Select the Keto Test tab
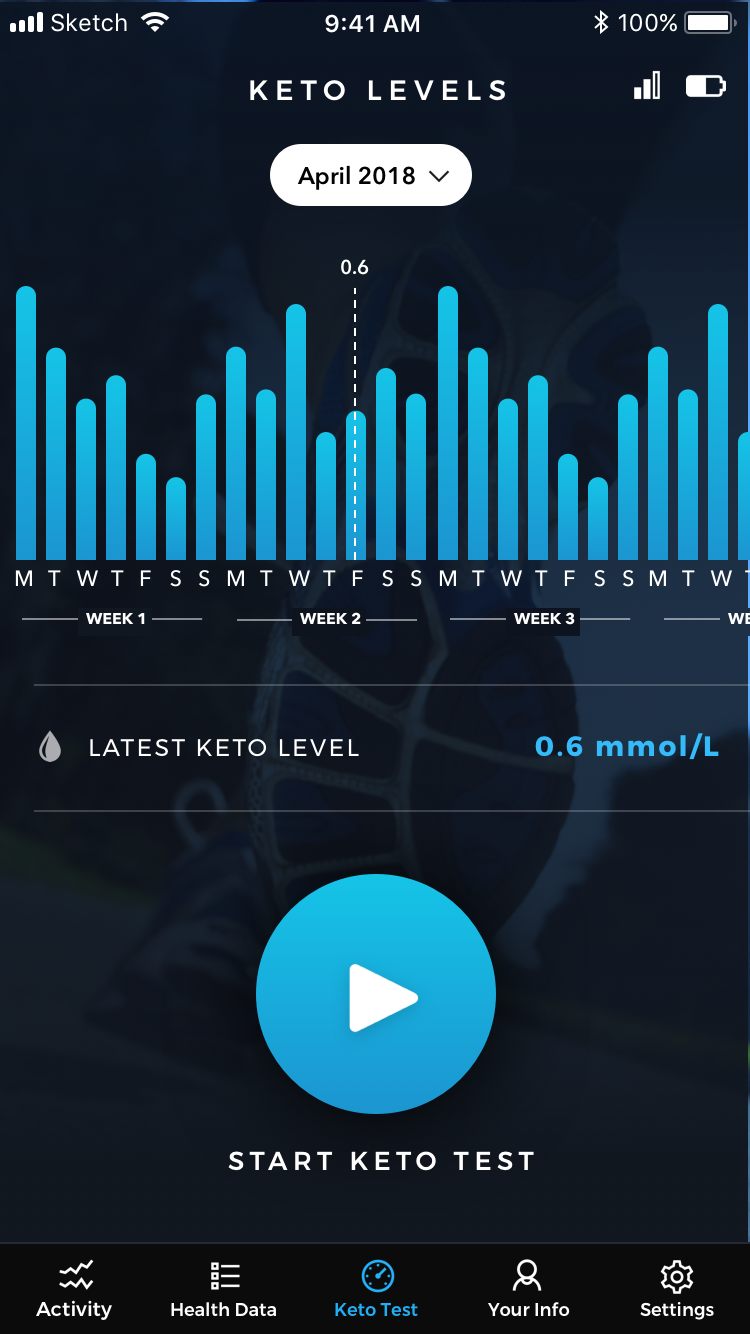 point(376,1289)
